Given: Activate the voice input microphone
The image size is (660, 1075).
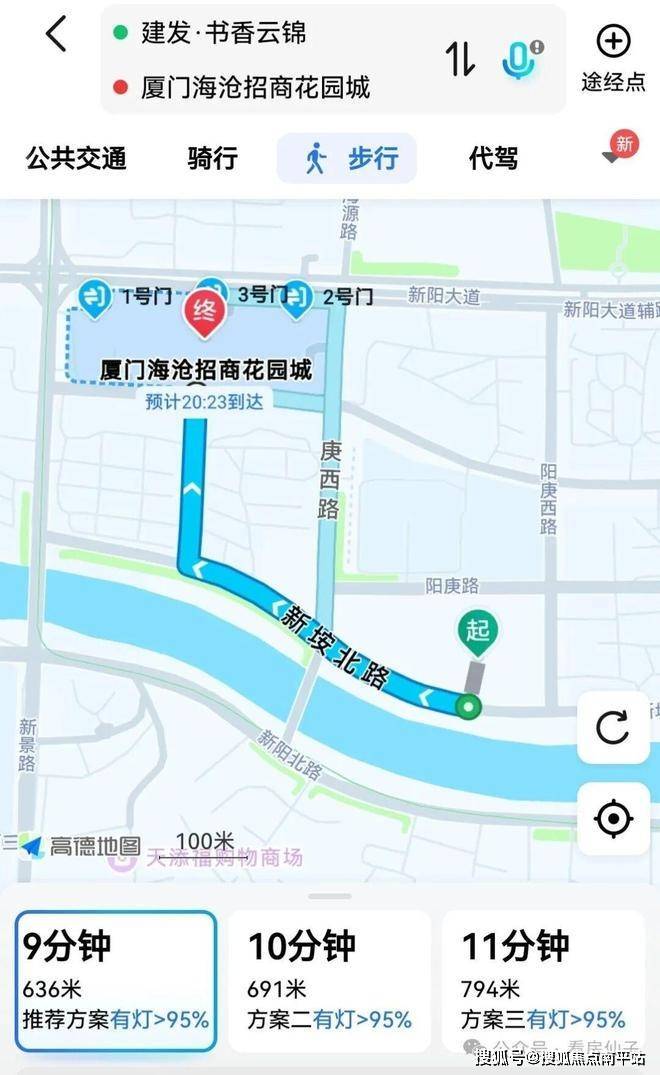Looking at the screenshot, I should tap(519, 60).
